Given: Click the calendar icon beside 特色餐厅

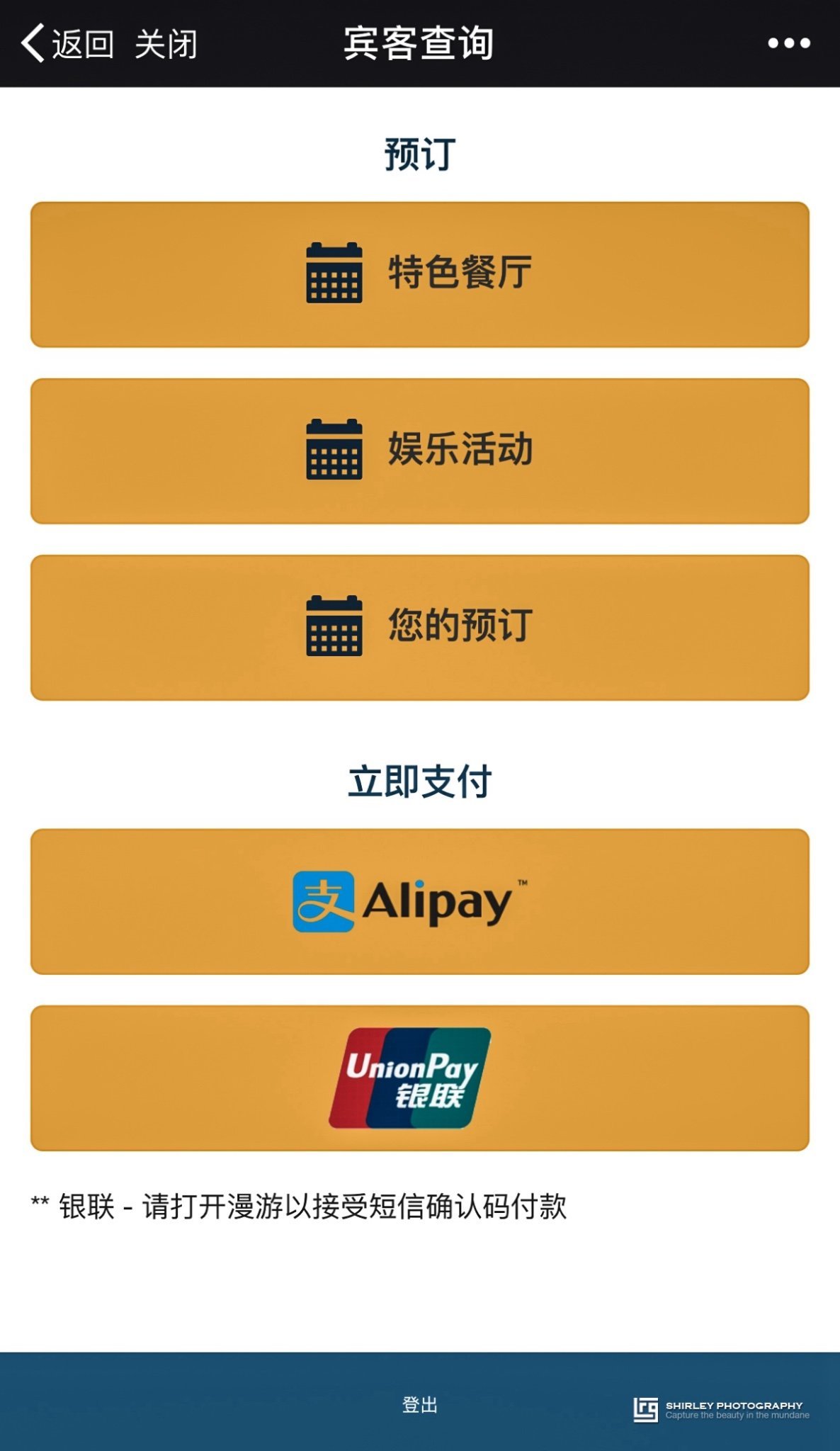Looking at the screenshot, I should (333, 273).
